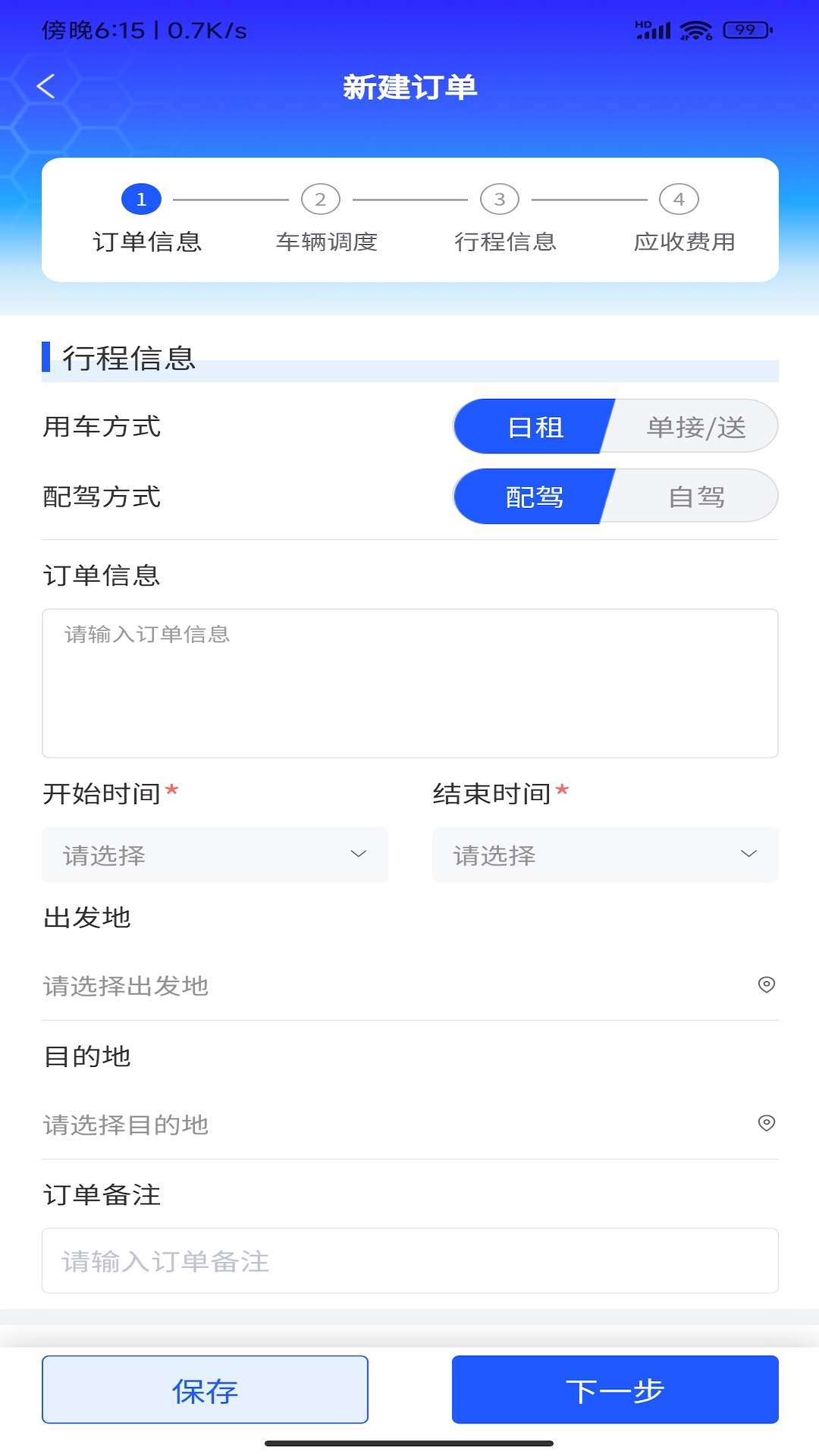The width and height of the screenshot is (819, 1456).
Task: Select a departure place in 请选择出发地
Action: (x=410, y=985)
